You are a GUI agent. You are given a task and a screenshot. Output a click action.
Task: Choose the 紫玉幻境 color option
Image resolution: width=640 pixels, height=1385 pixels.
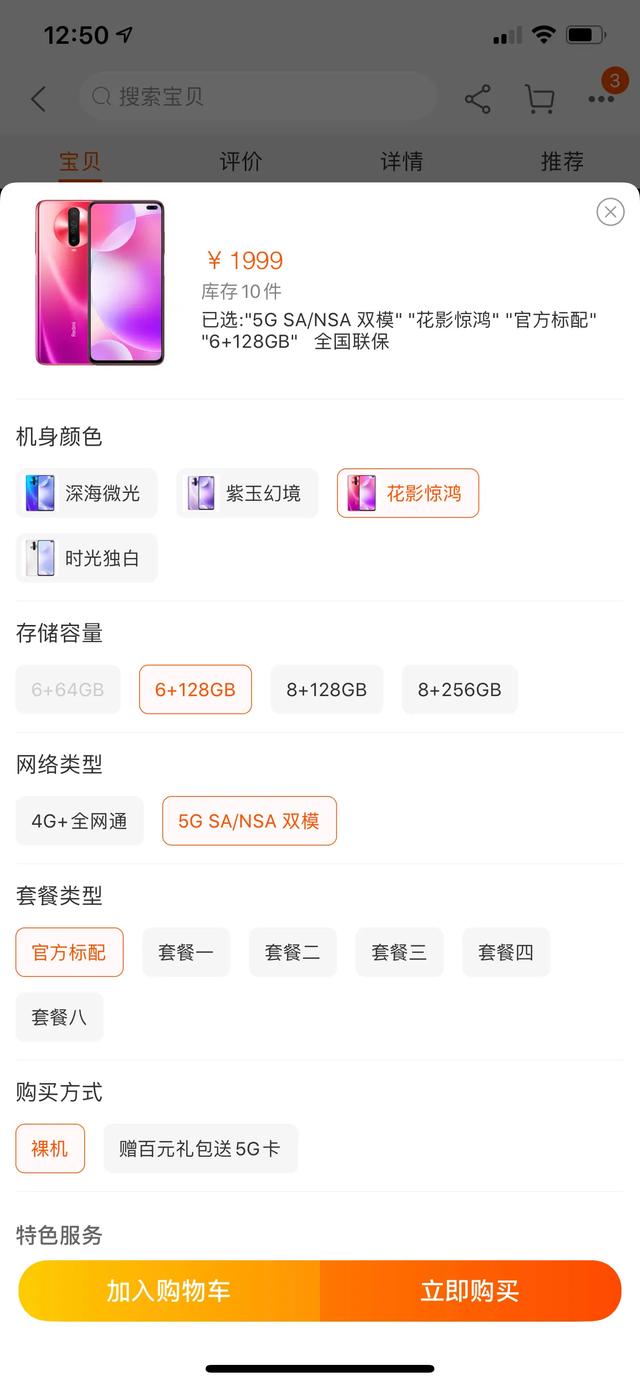click(x=247, y=493)
